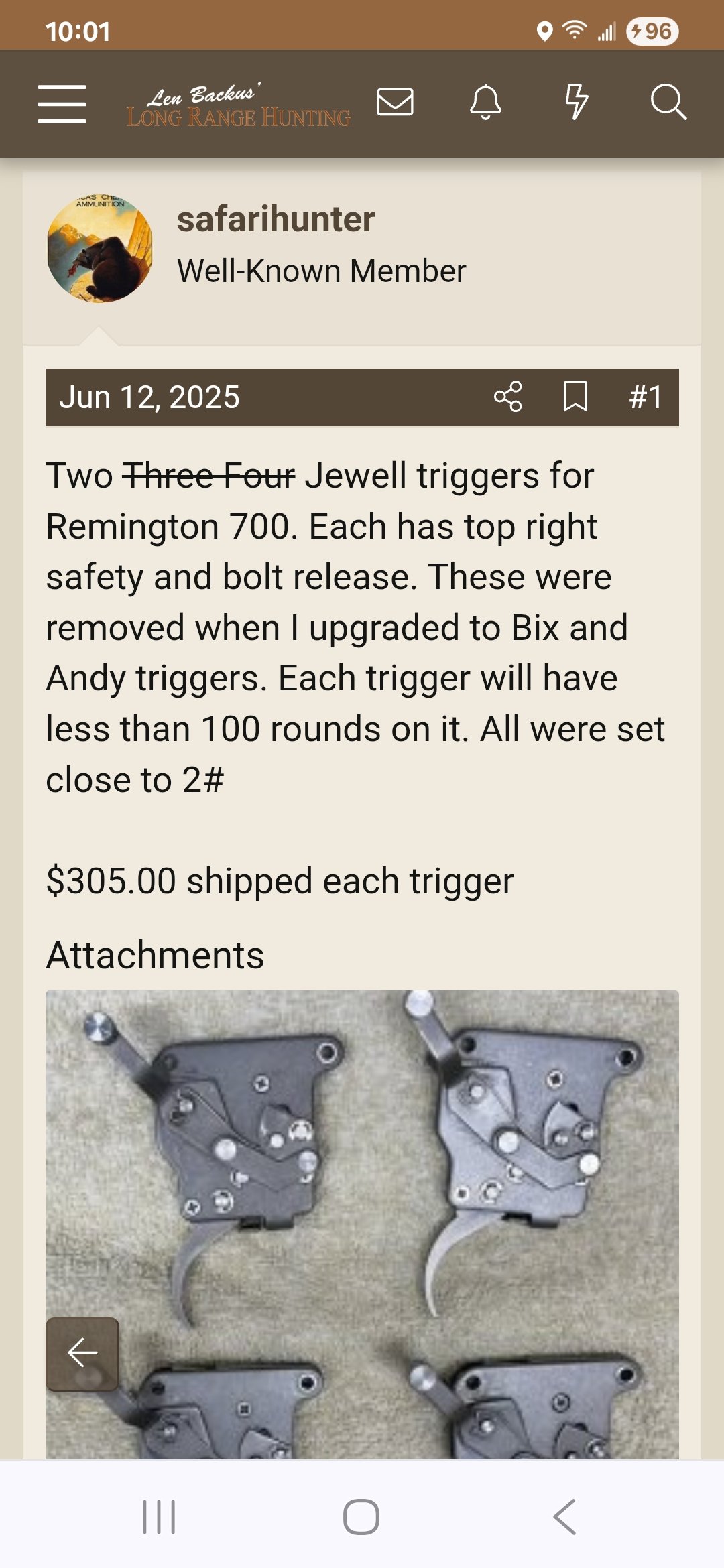The image size is (724, 1568).
Task: Open the search magnifier
Action: (x=668, y=103)
